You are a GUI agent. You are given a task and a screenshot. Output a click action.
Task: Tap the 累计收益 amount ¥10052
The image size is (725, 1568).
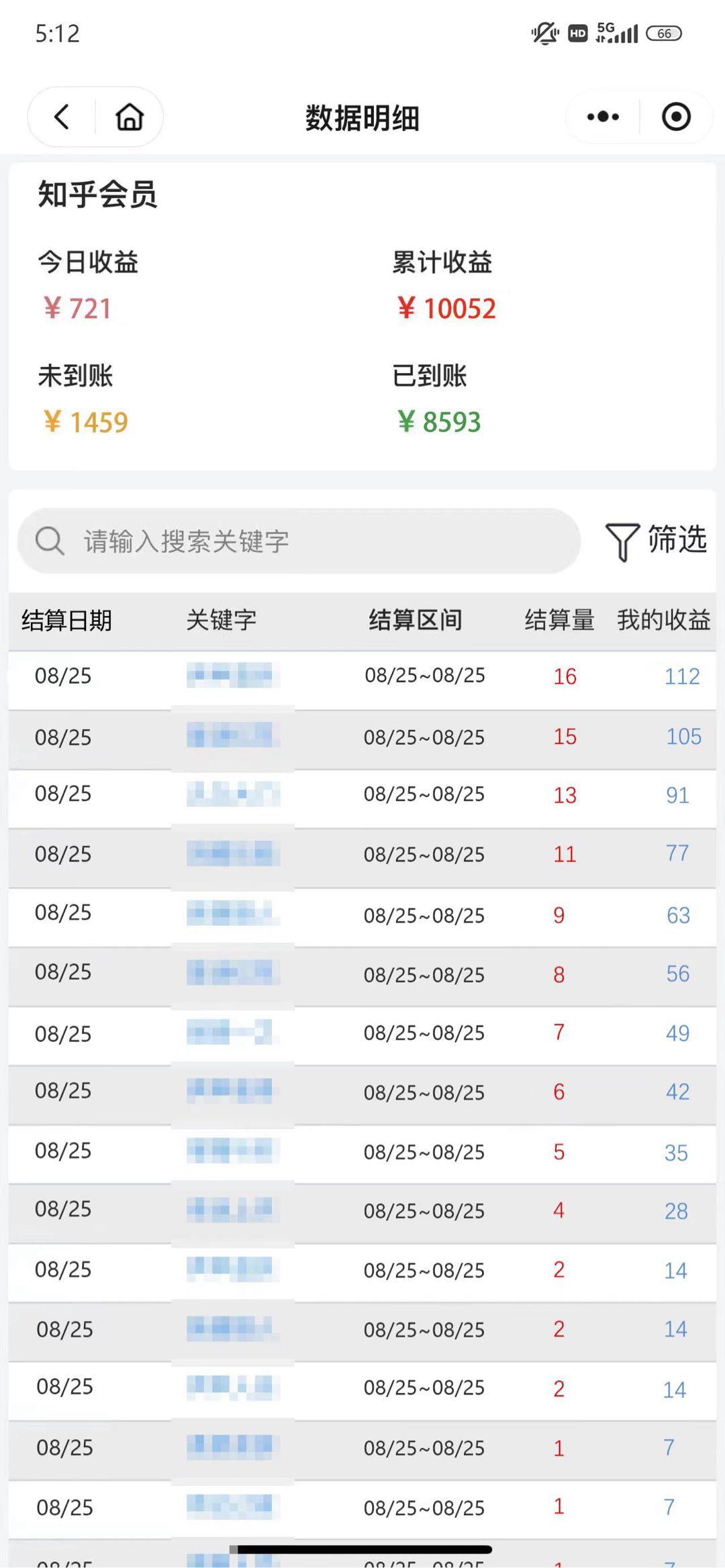(x=445, y=307)
